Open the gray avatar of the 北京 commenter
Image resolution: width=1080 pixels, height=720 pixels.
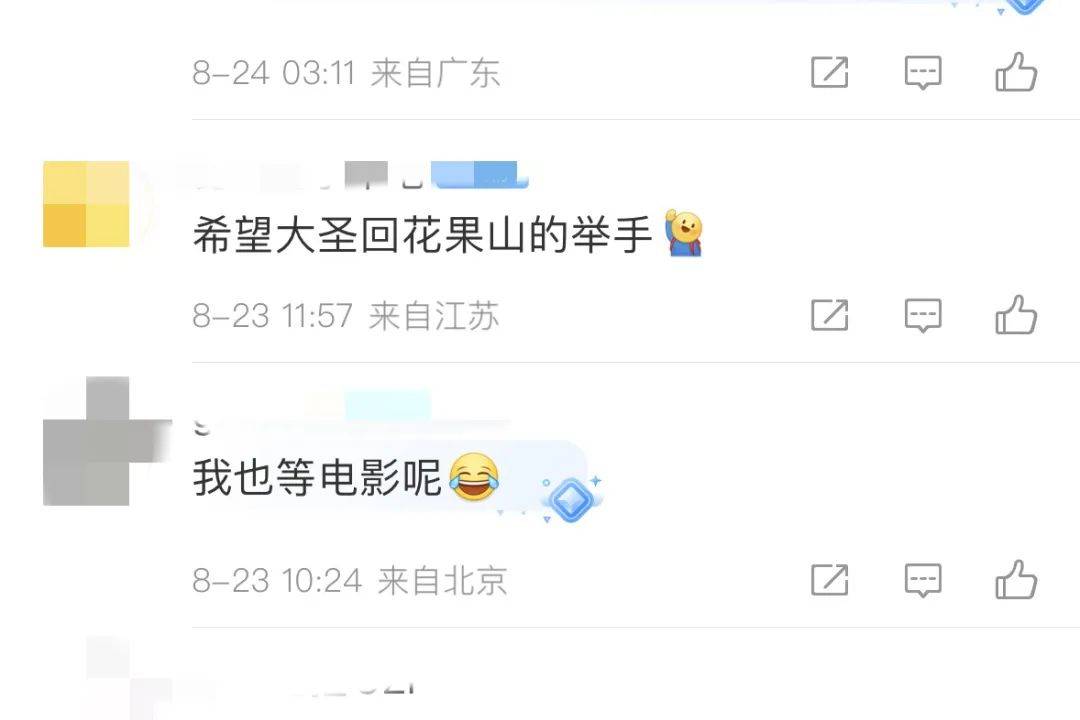[86, 441]
